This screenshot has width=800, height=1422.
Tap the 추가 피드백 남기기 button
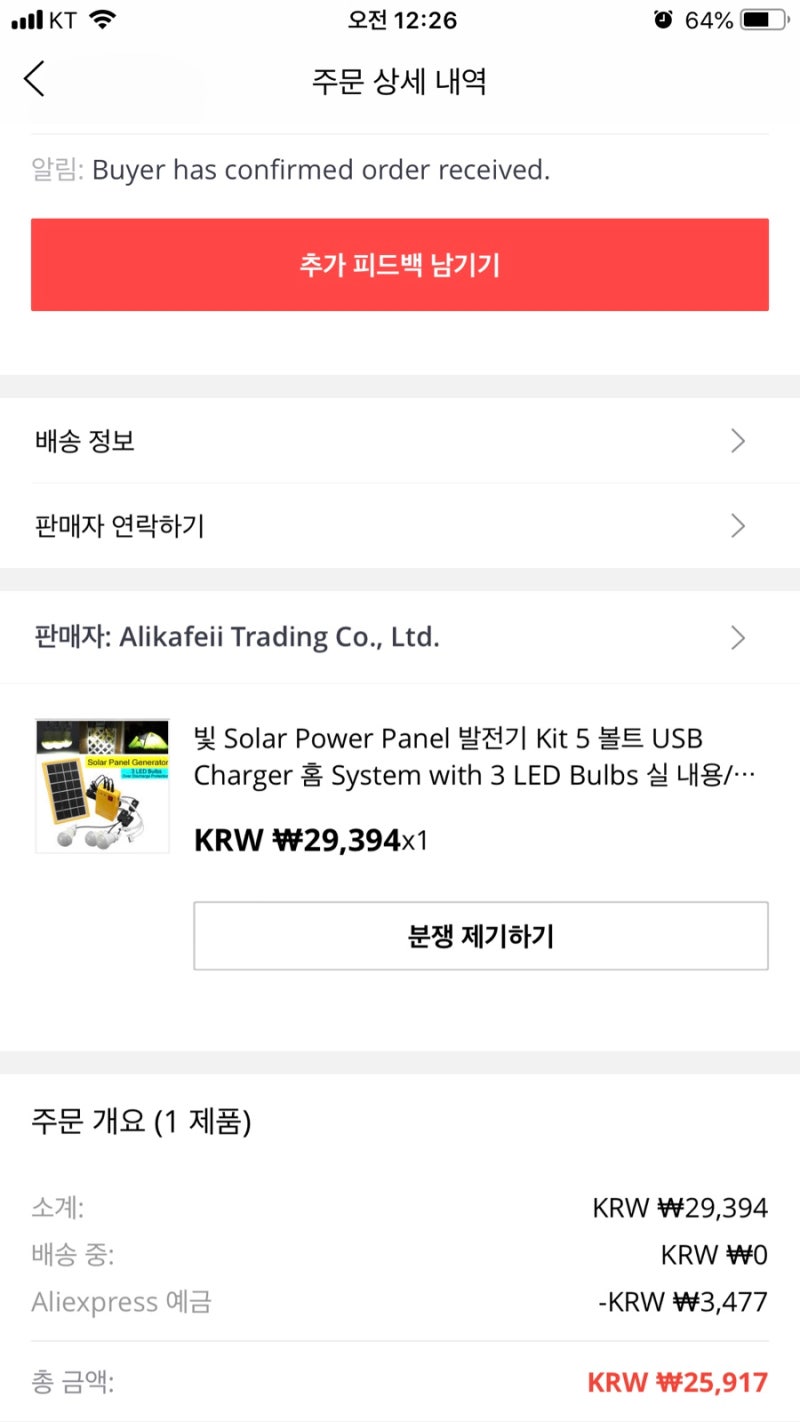coord(400,265)
